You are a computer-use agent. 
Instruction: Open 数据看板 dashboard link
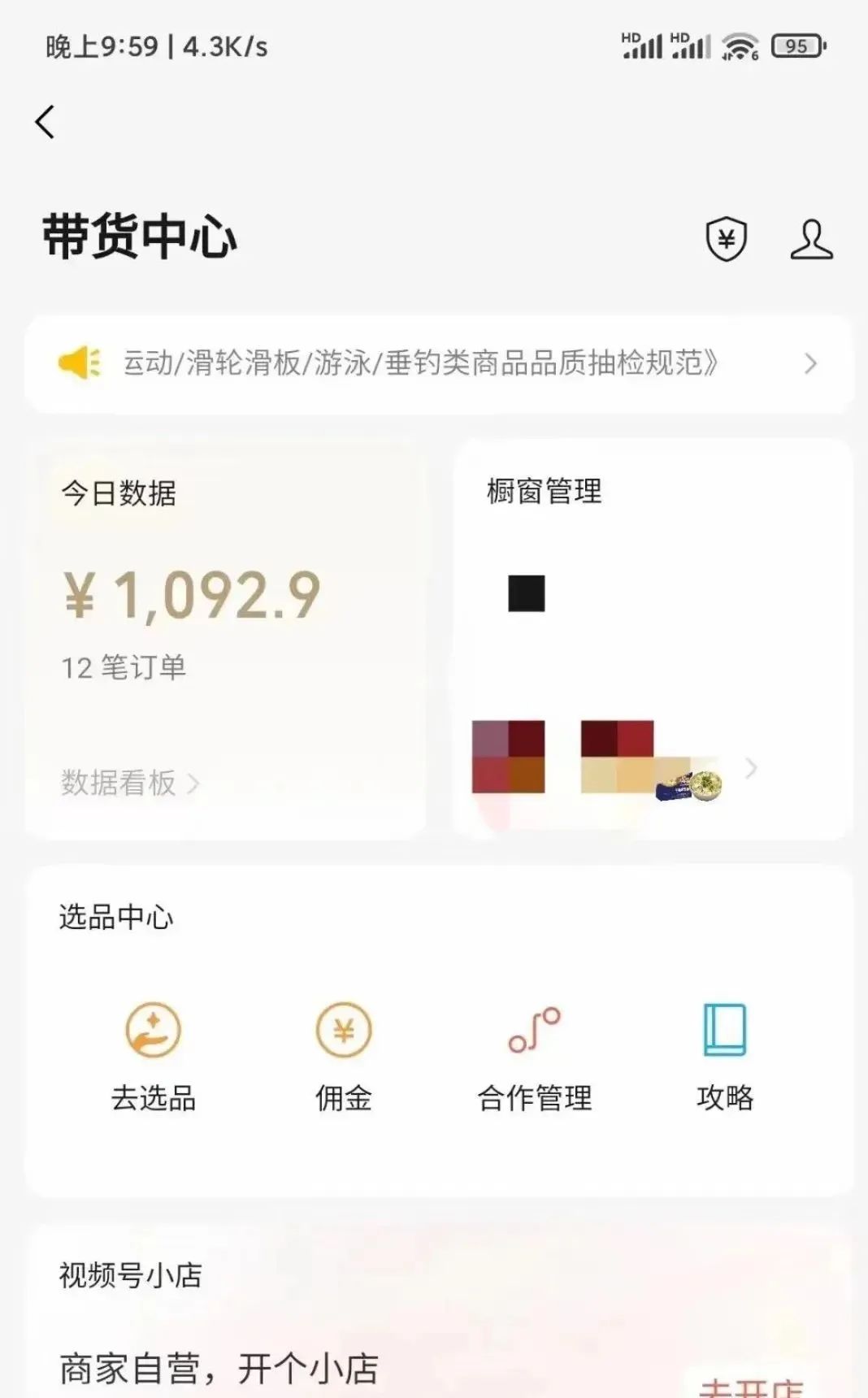coord(129,783)
